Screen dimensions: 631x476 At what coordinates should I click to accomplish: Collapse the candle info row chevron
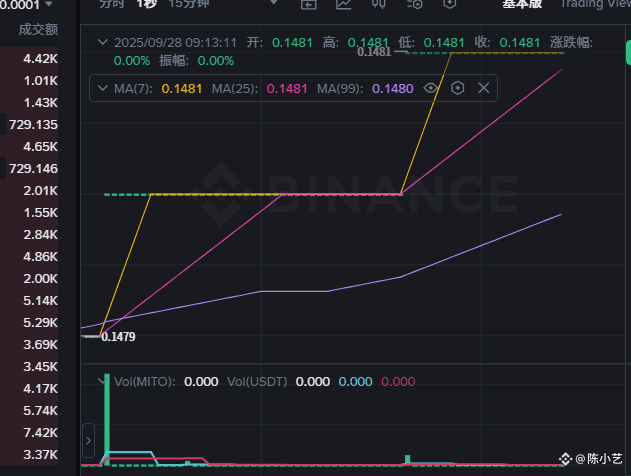pyautogui.click(x=101, y=42)
